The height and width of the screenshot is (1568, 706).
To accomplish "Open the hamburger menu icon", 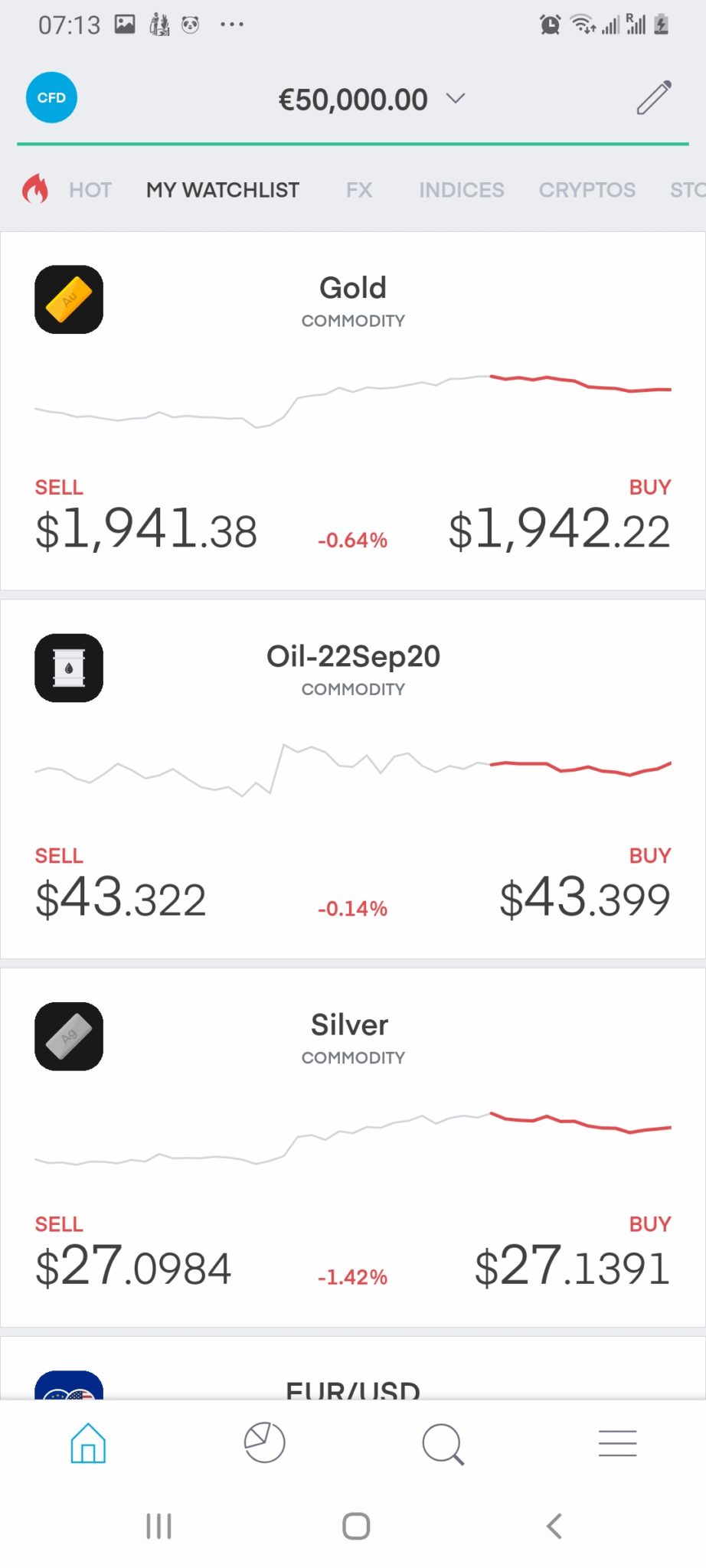I will coord(617,1442).
